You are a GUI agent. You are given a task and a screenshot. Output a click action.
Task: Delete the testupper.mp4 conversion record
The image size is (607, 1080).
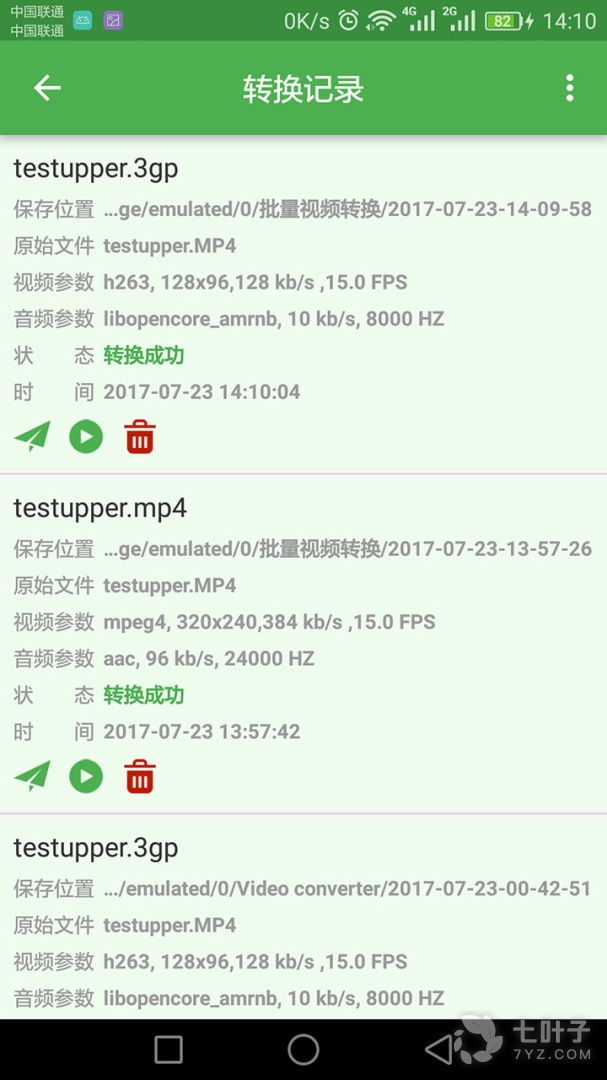click(x=140, y=777)
